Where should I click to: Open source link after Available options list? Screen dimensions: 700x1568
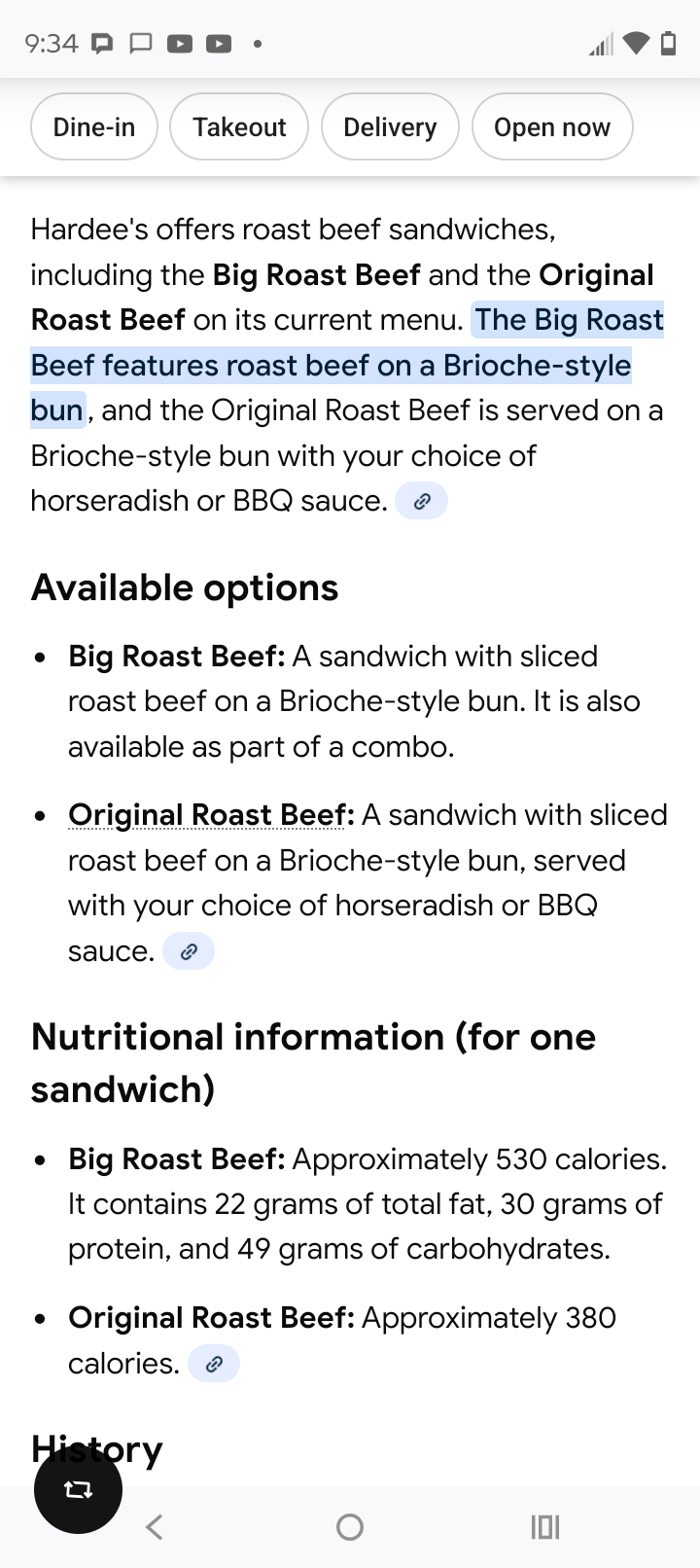click(189, 951)
